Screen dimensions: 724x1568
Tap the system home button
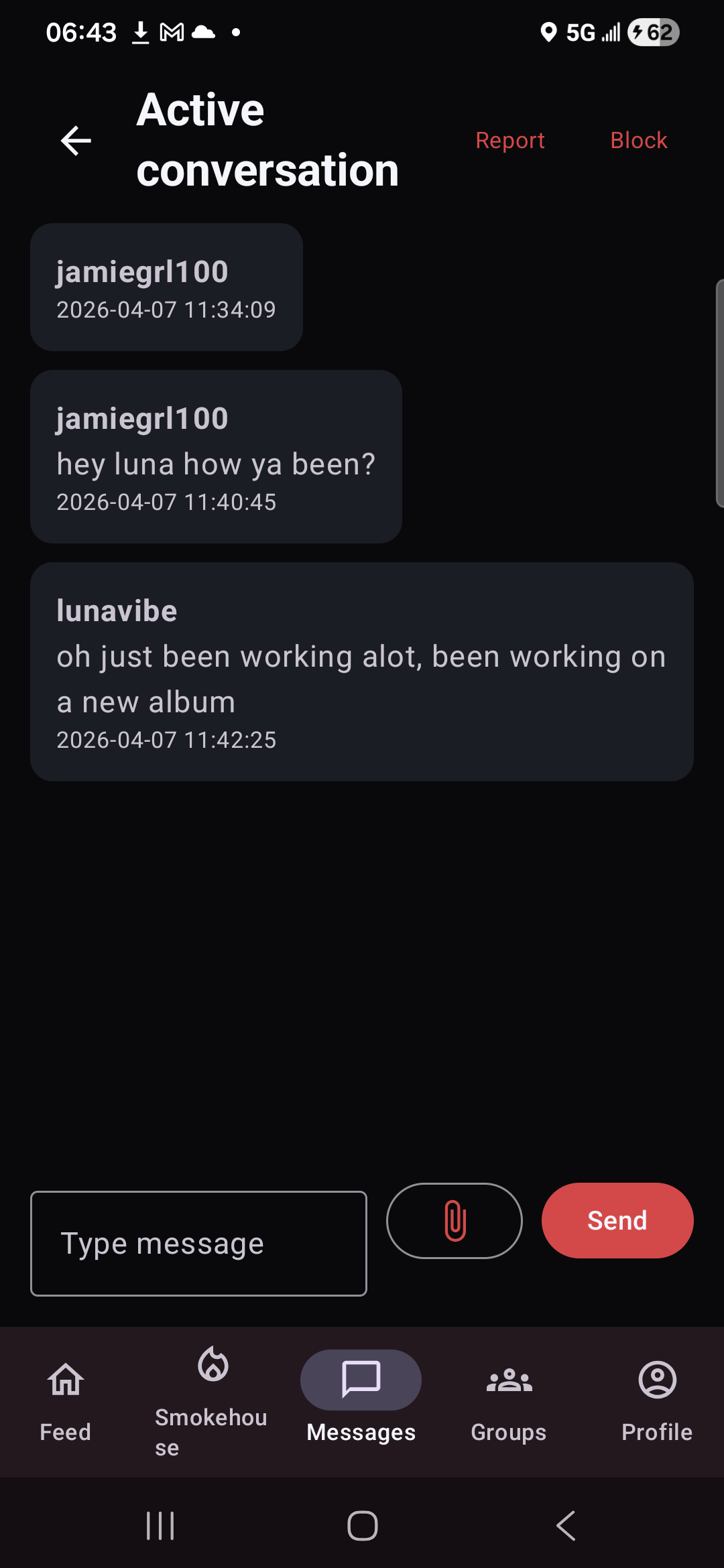[362, 1526]
